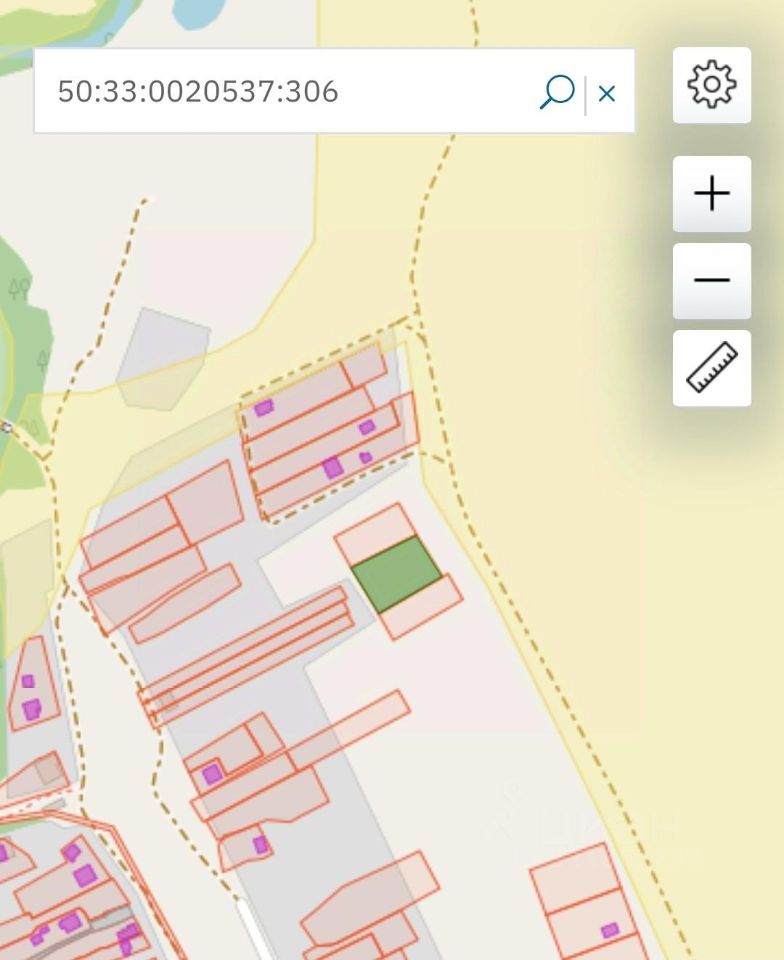Open map settings gear
The height and width of the screenshot is (960, 784).
[711, 85]
